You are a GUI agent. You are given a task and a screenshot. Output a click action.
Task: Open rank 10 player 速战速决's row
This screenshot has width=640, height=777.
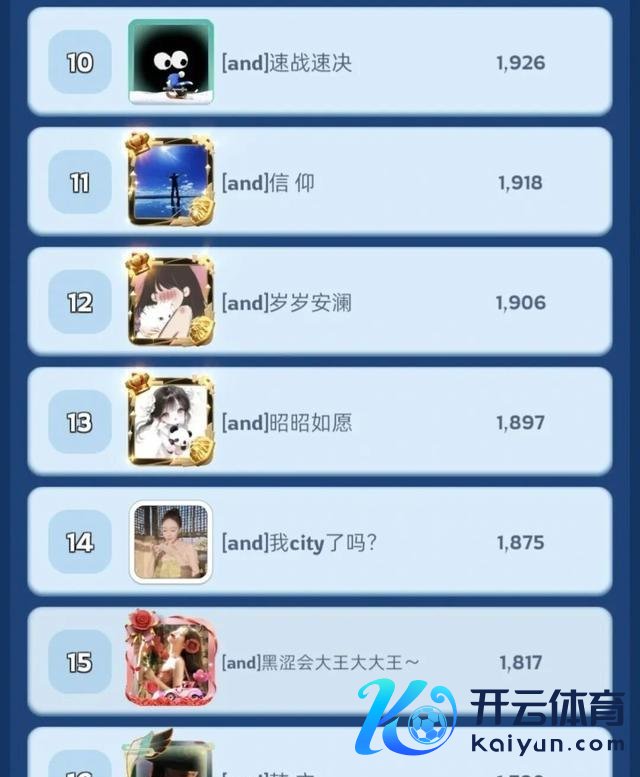tap(320, 63)
